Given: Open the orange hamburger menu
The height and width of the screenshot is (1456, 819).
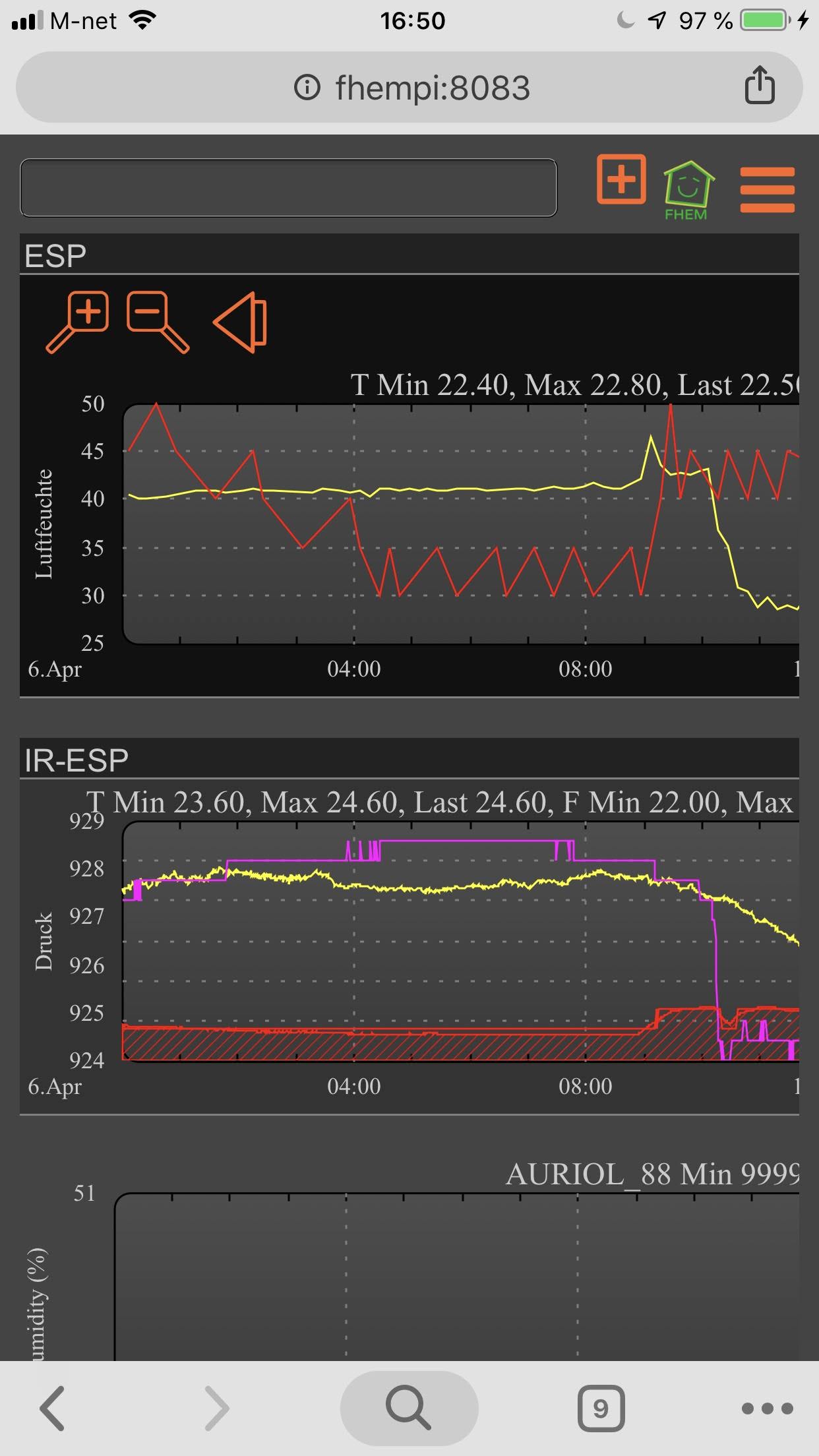Looking at the screenshot, I should click(x=767, y=190).
